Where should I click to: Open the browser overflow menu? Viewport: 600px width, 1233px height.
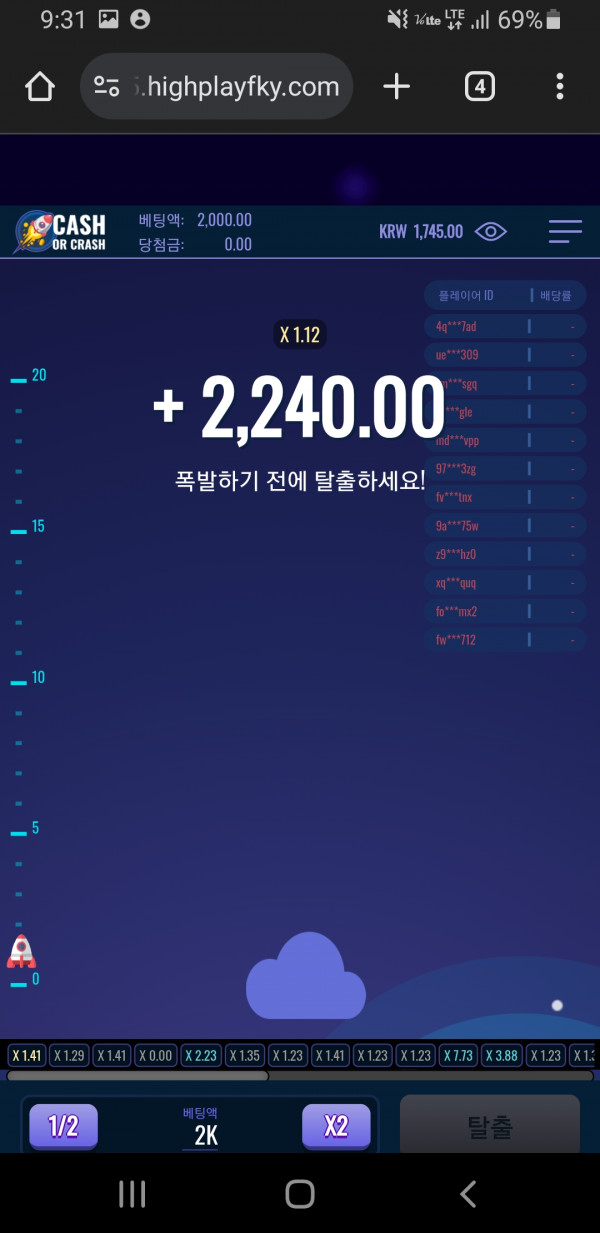point(559,87)
